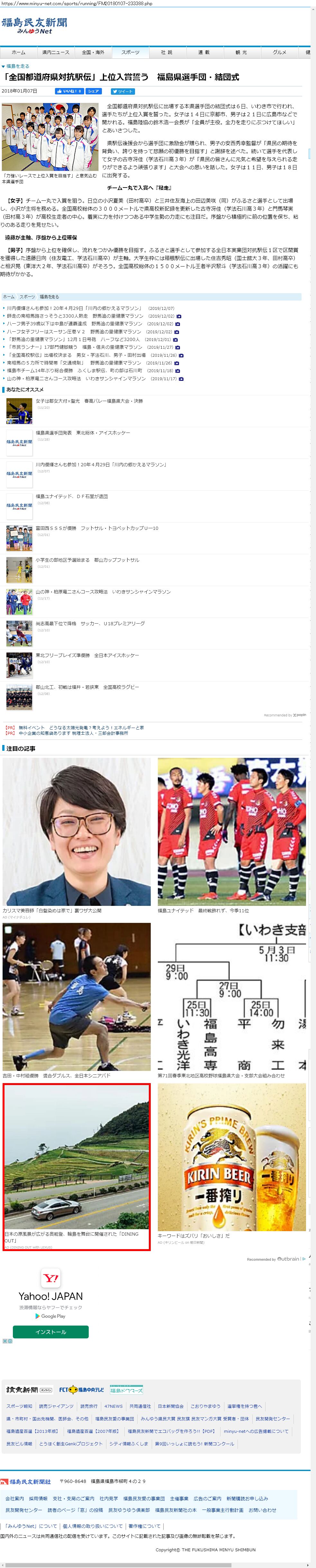
Task: Open 郡山北工 全国高校ラグビー article
Action: [x=87, y=687]
